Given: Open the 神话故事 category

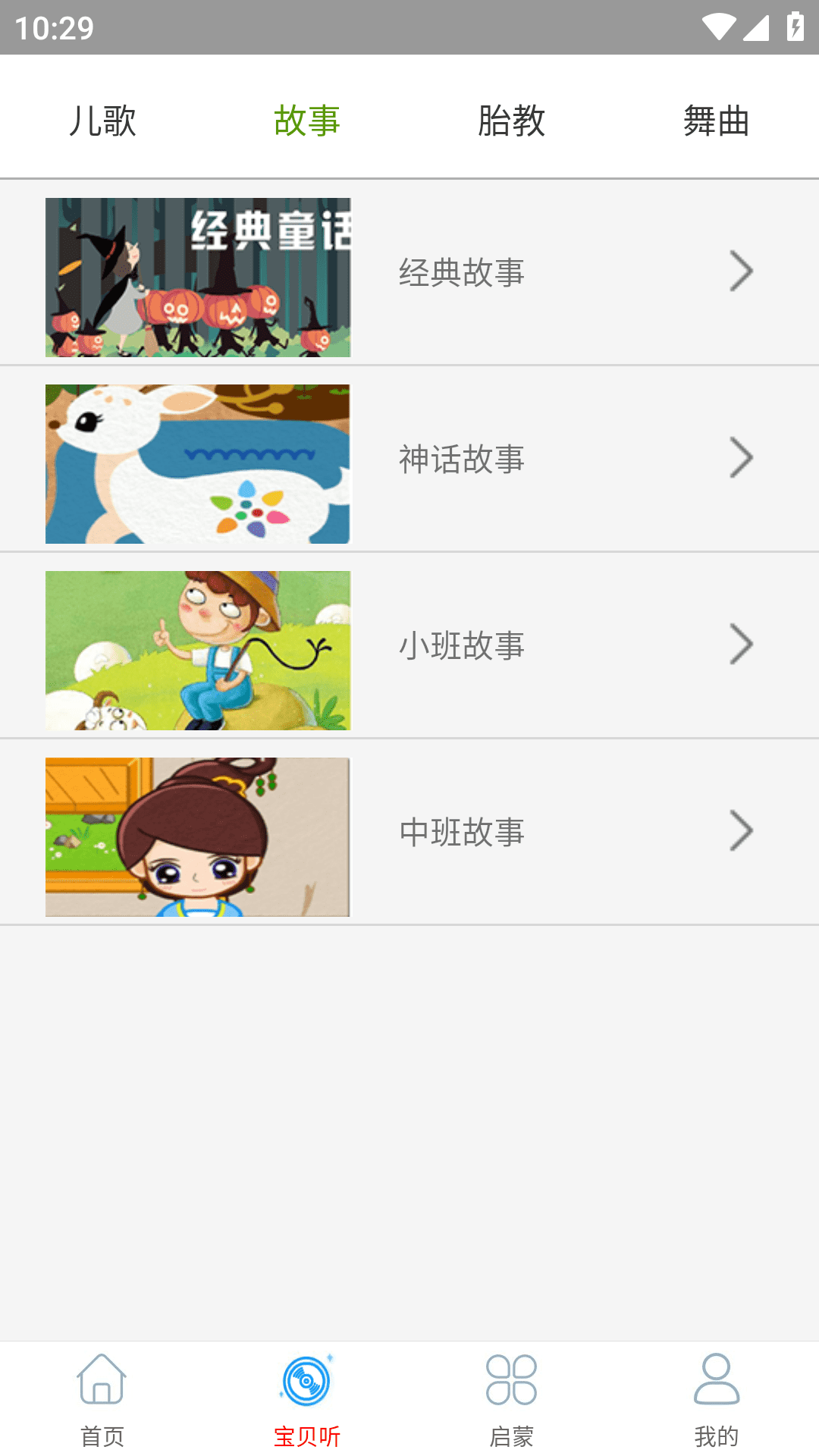Looking at the screenshot, I should pos(461,459).
